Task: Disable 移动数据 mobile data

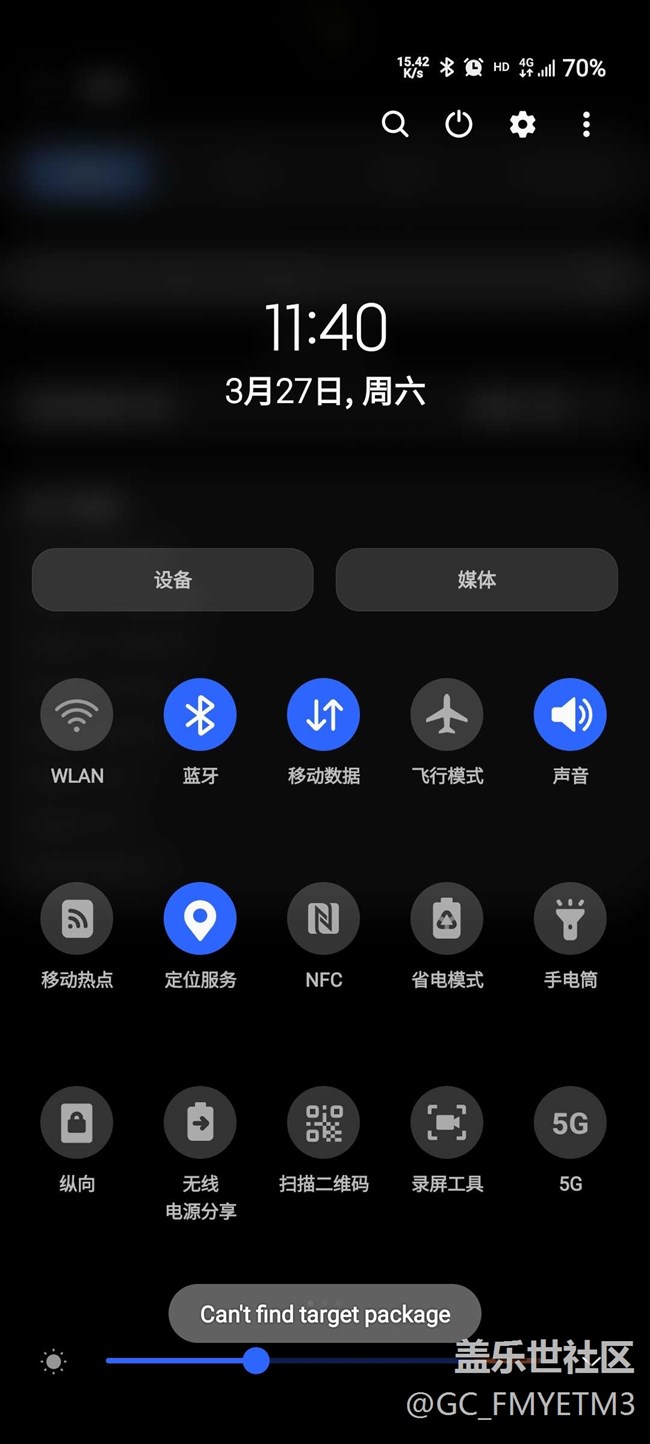Action: point(324,715)
